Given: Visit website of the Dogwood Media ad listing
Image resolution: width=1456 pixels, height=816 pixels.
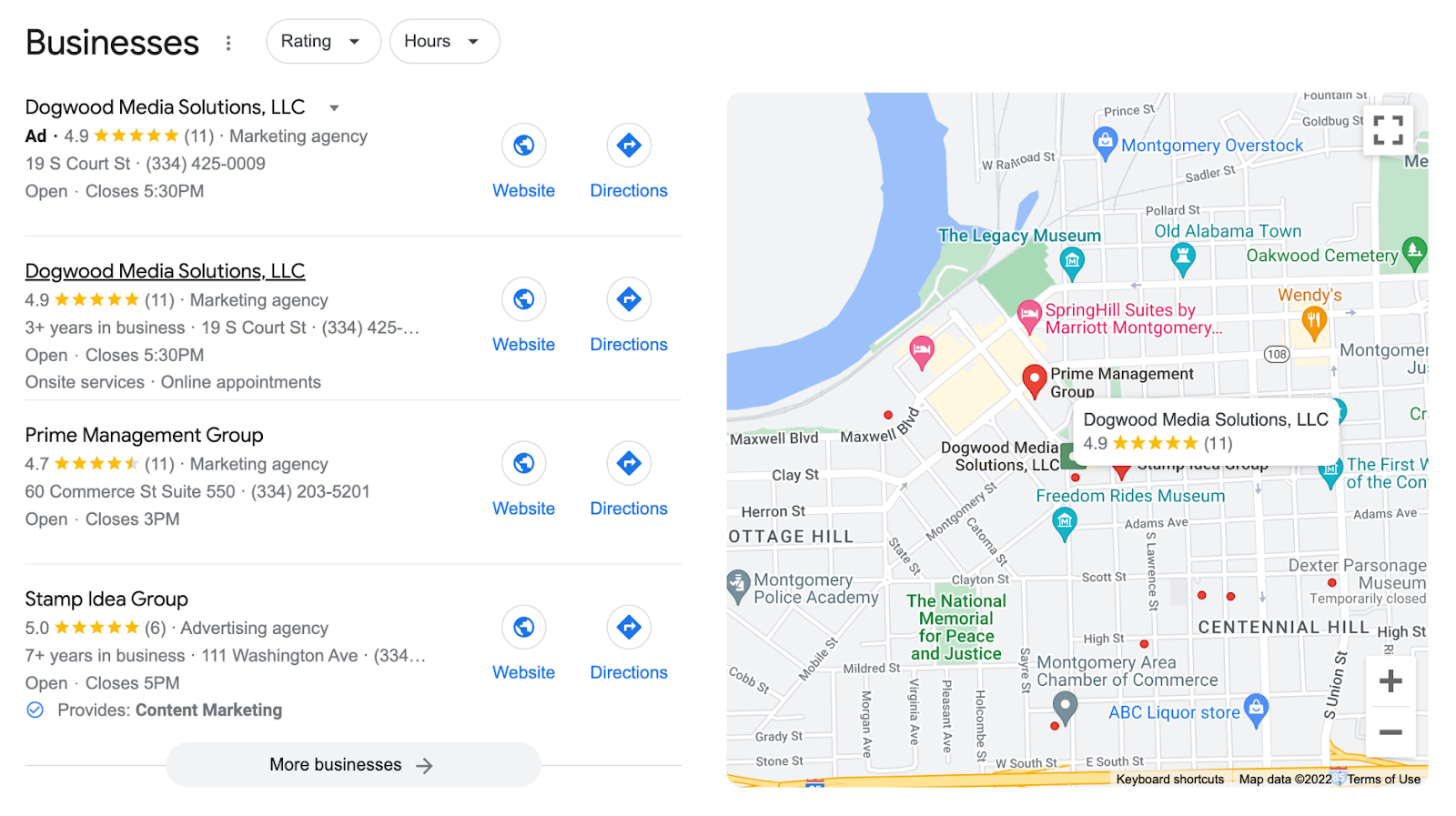Looking at the screenshot, I should coord(523,162).
